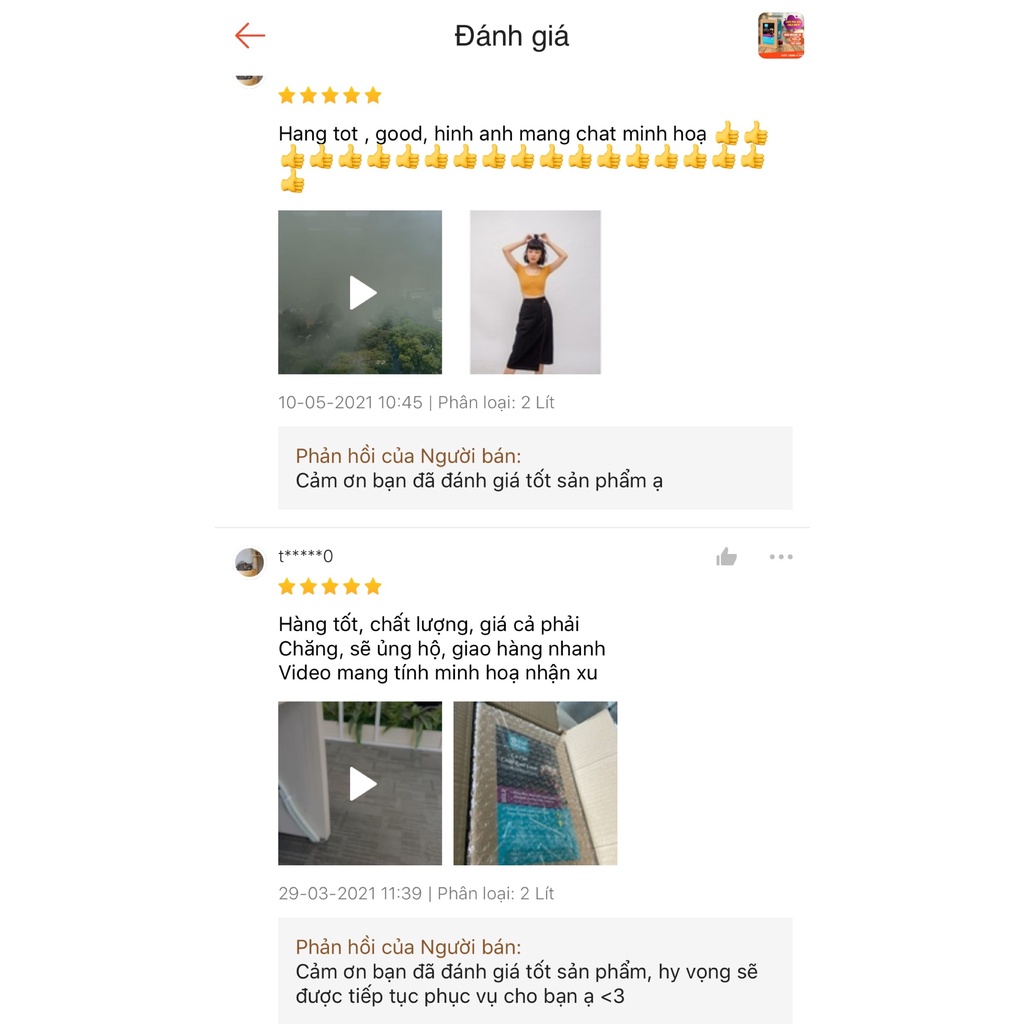1024x1024 pixels.
Task: Open more options for t*****0's review
Action: click(x=781, y=557)
